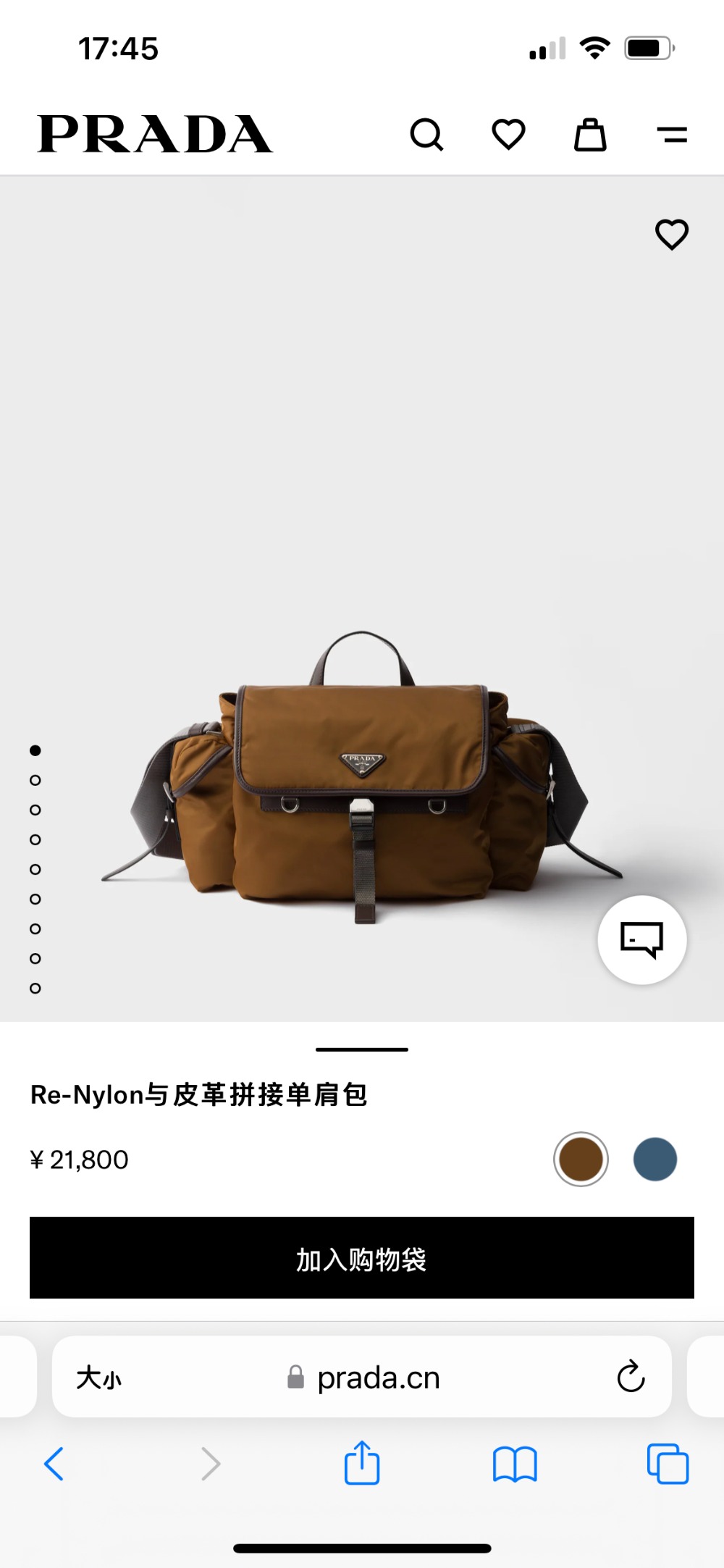Open the chat assistance bubble
The image size is (724, 1568).
641,939
